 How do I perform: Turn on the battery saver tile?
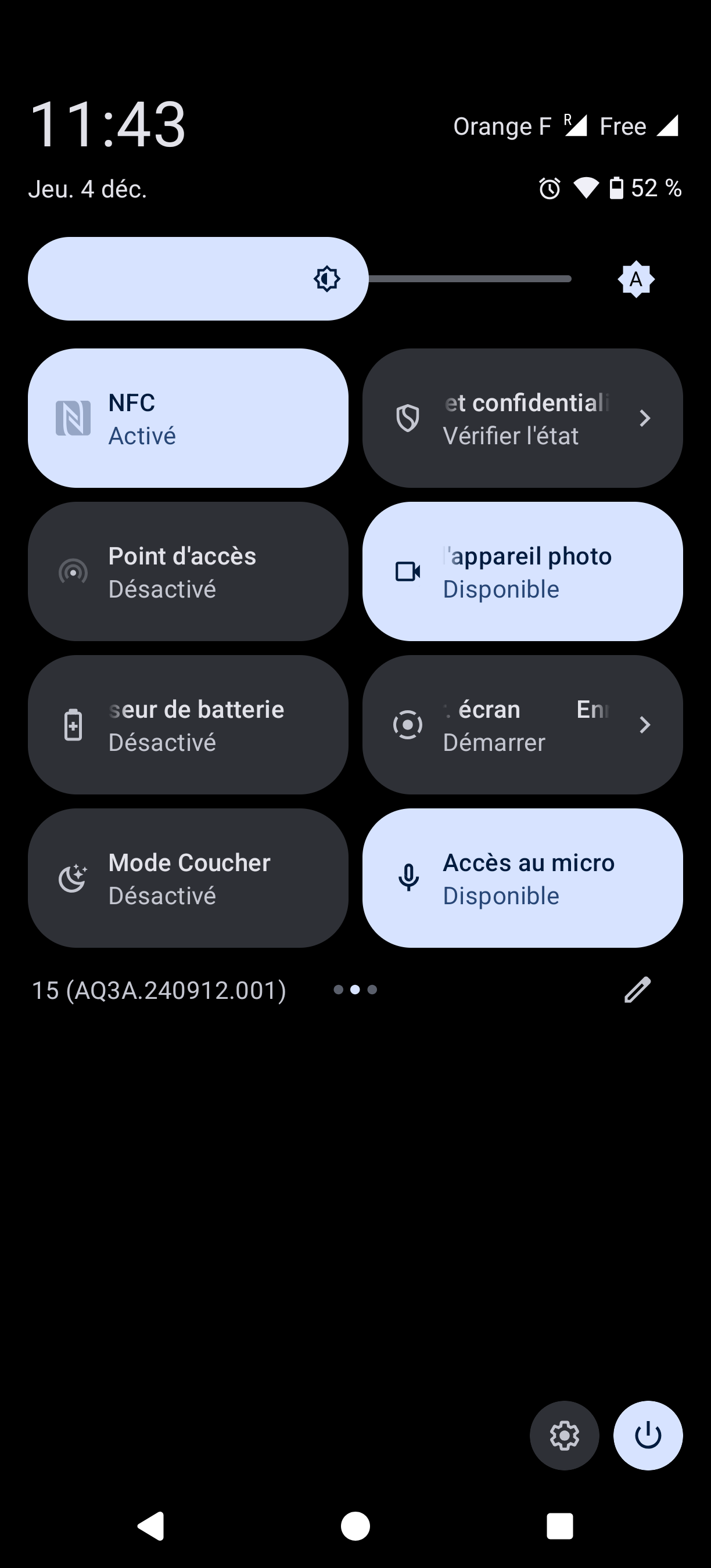(188, 725)
